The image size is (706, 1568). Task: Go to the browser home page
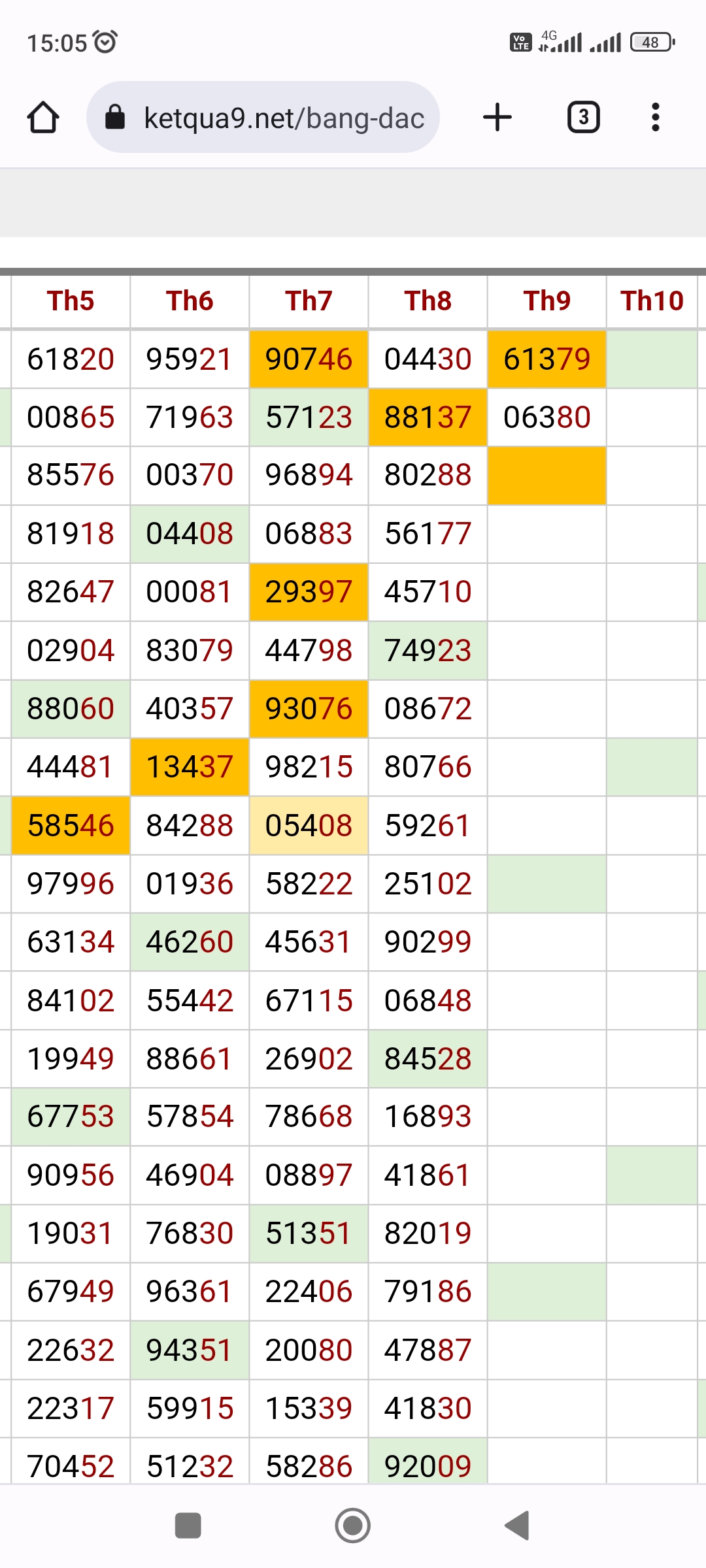(43, 118)
